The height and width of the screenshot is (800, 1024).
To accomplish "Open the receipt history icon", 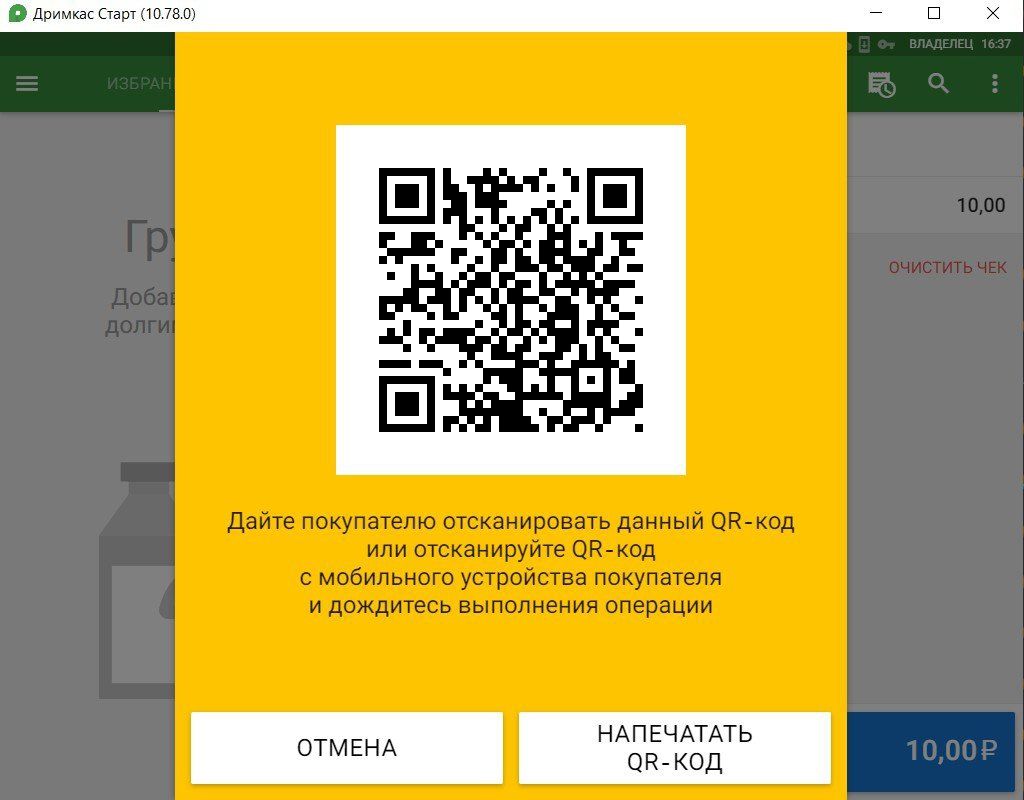I will [x=881, y=84].
